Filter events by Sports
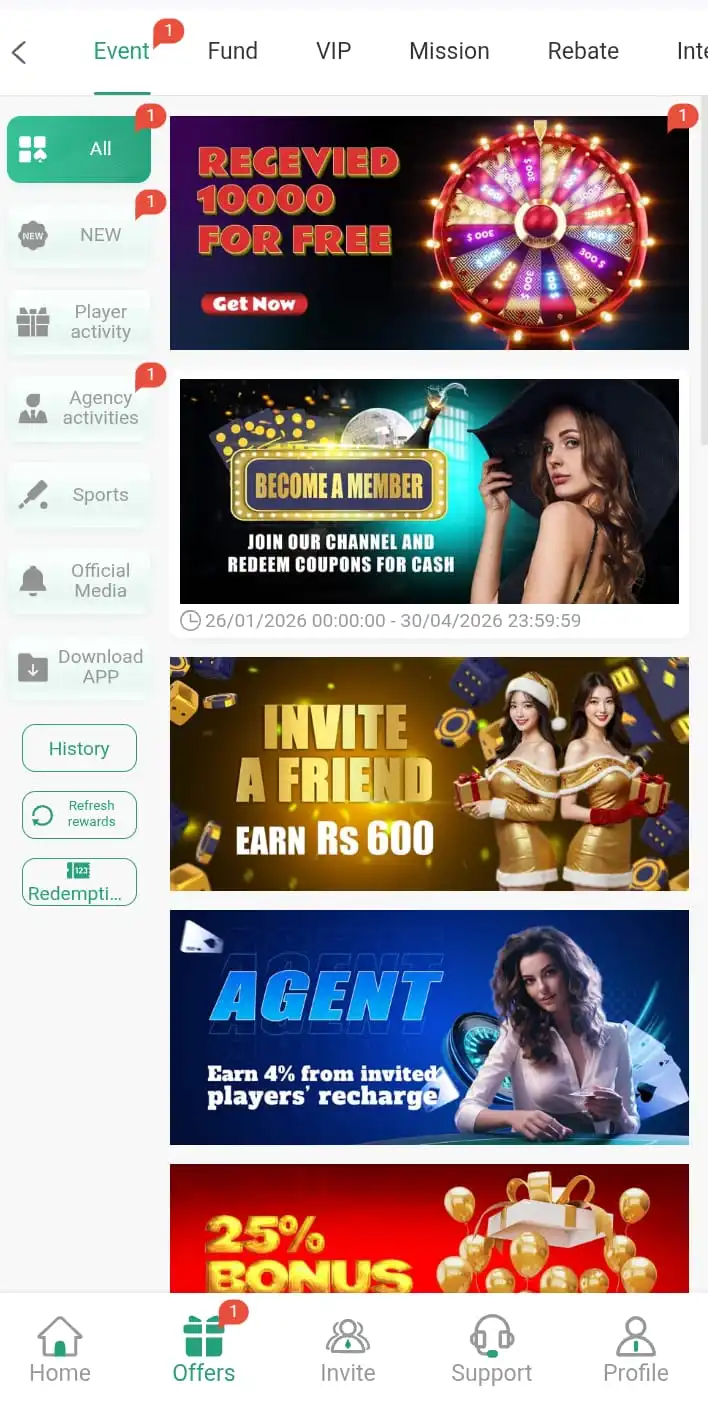708x1413 pixels. coord(79,495)
